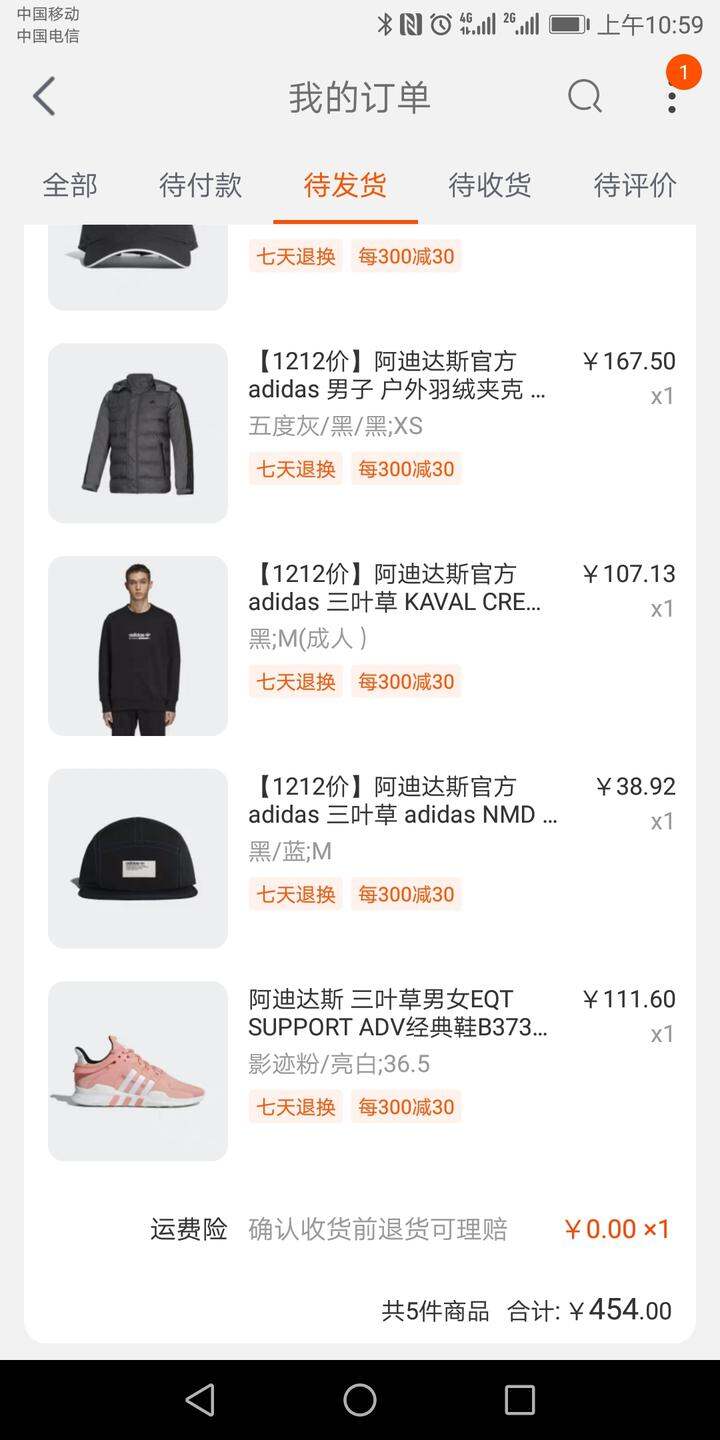Image resolution: width=720 pixels, height=1440 pixels.
Task: Open the EQT SUPPORT ADV shoes item
Action: [x=360, y=1072]
